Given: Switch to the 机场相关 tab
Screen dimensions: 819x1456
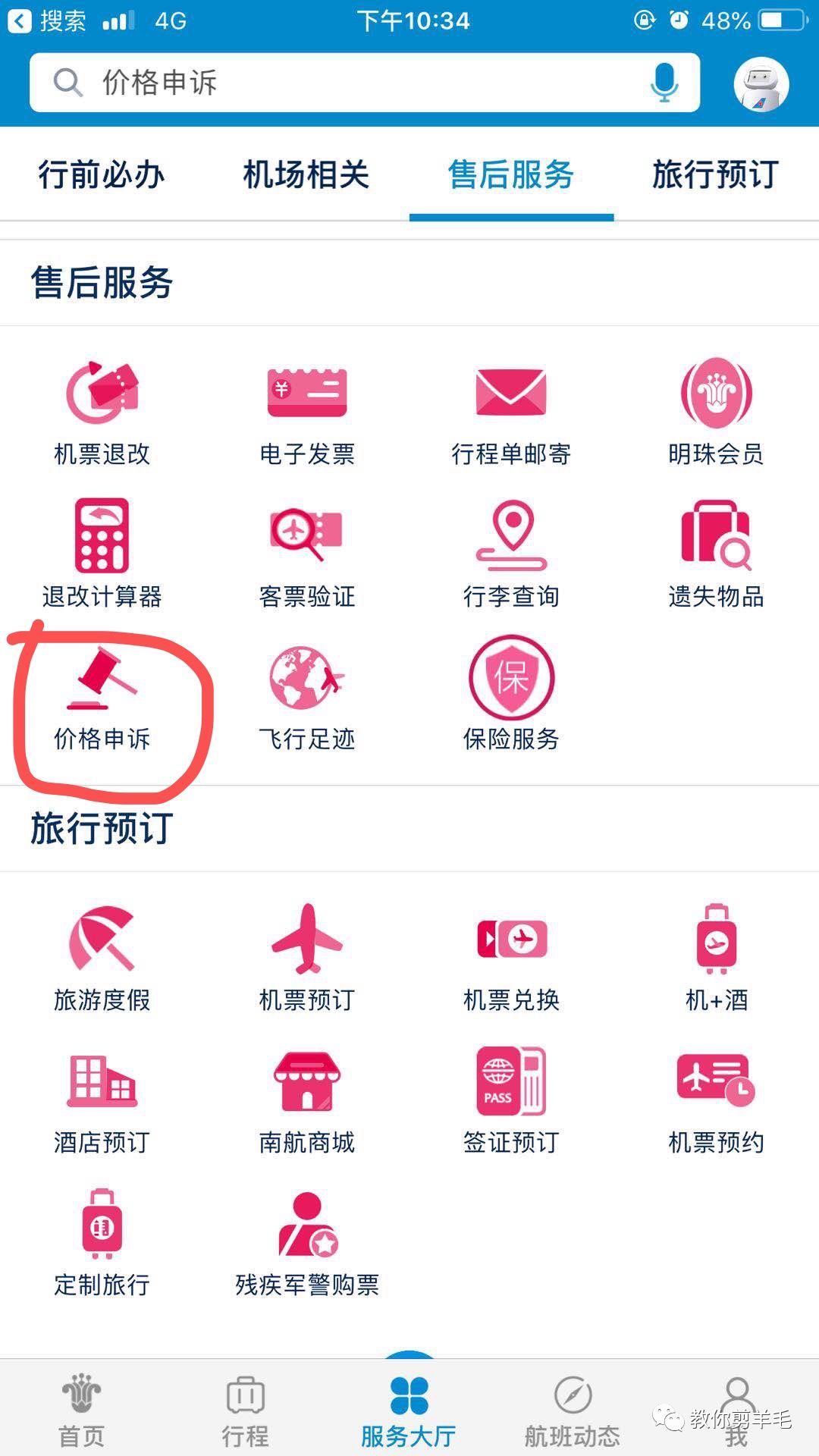Looking at the screenshot, I should click(306, 175).
